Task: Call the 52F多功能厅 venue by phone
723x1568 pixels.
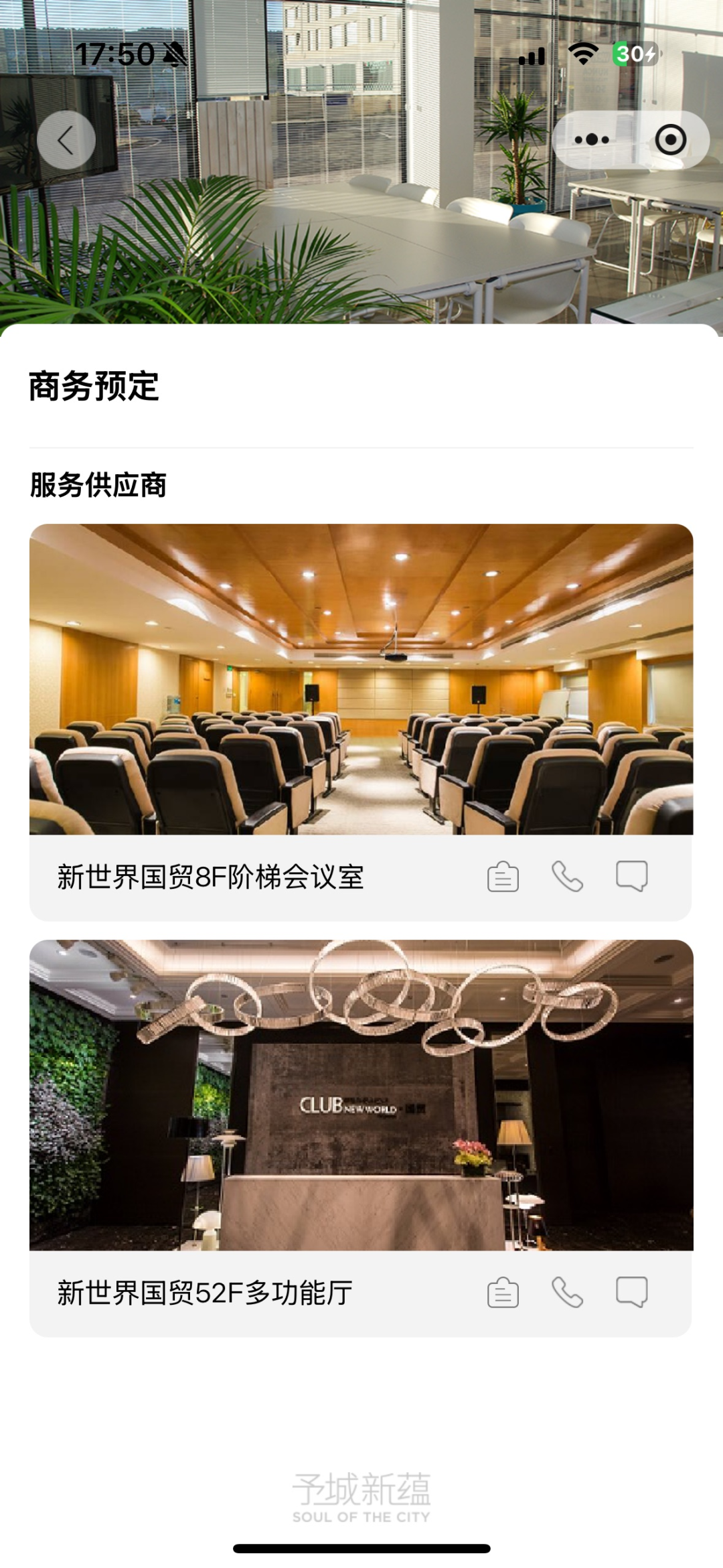Action: coord(567,1293)
